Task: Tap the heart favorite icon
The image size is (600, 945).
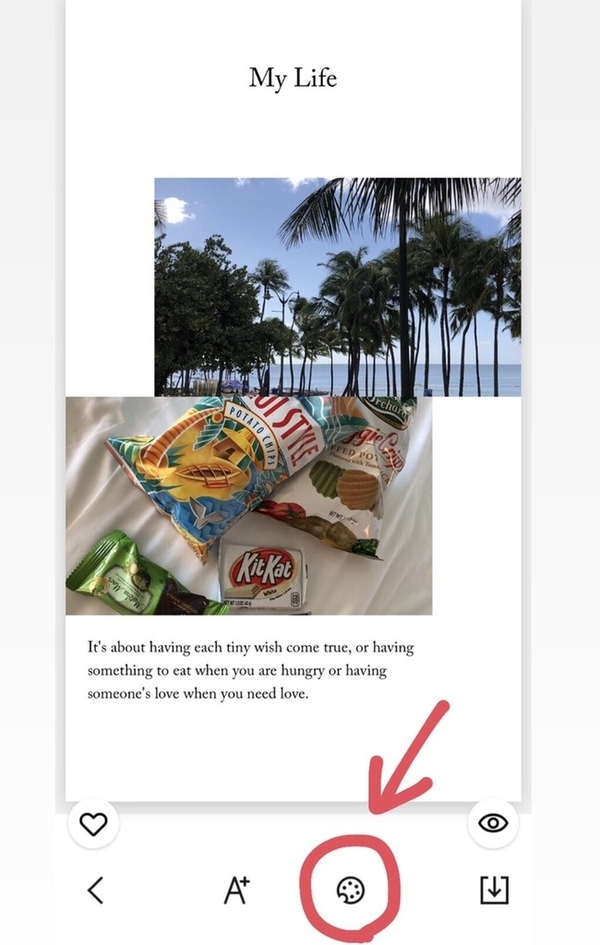Action: (x=93, y=824)
